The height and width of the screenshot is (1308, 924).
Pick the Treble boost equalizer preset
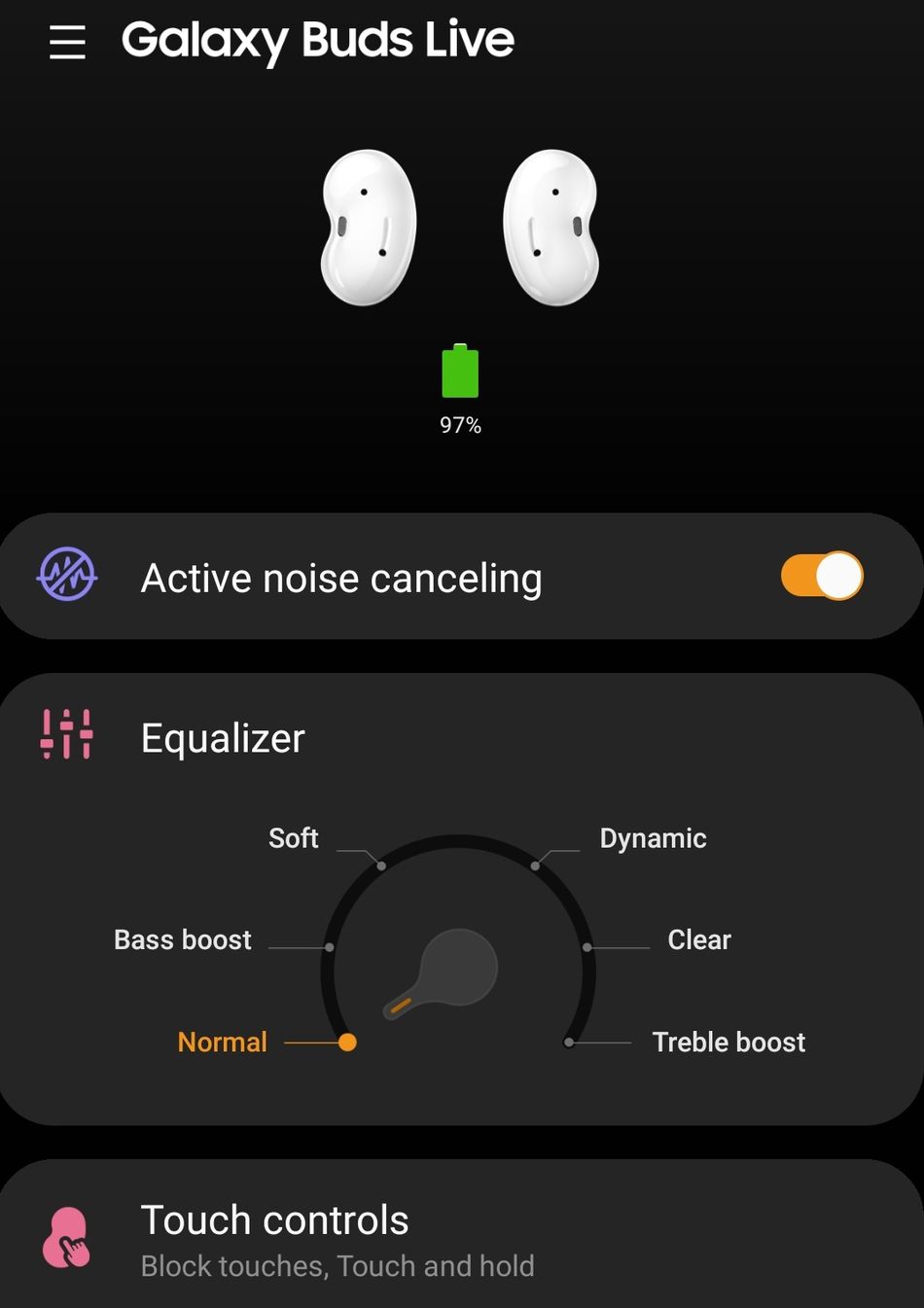click(728, 1043)
